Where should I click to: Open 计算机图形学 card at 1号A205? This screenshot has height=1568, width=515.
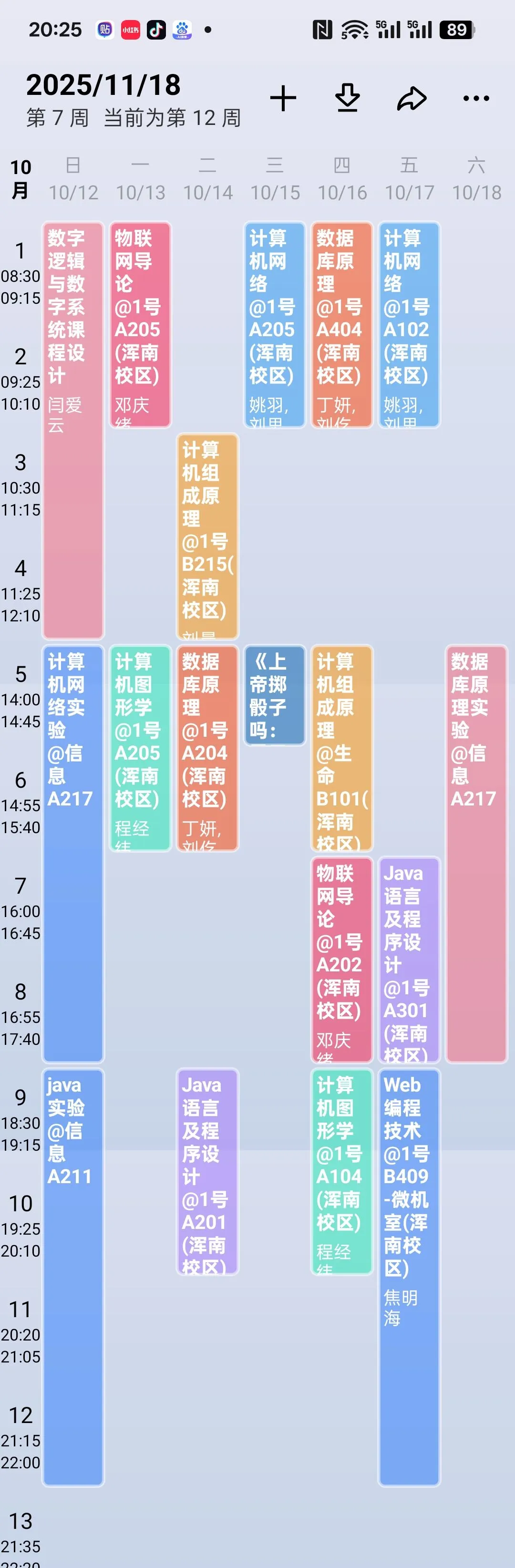140,748
